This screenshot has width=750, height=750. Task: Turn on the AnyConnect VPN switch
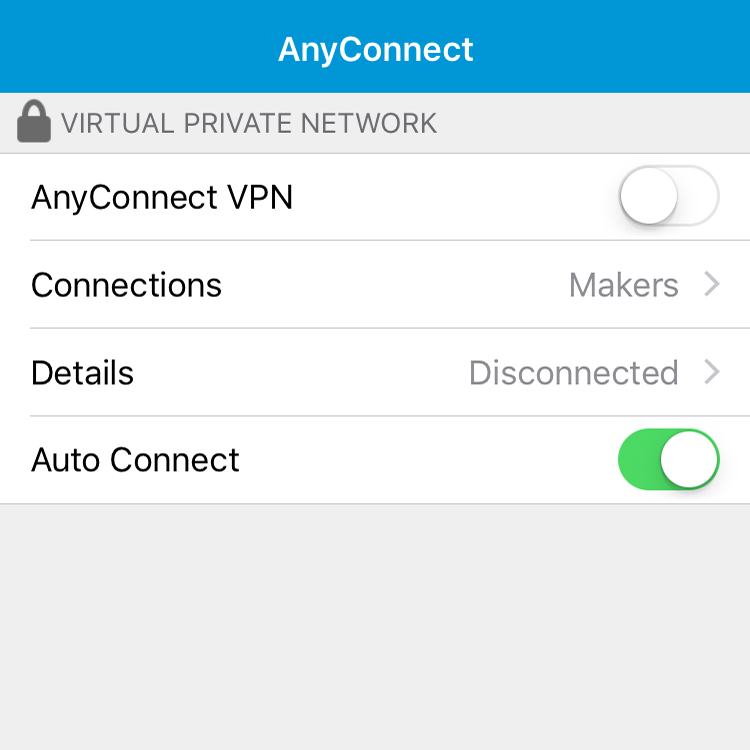[x=668, y=196]
